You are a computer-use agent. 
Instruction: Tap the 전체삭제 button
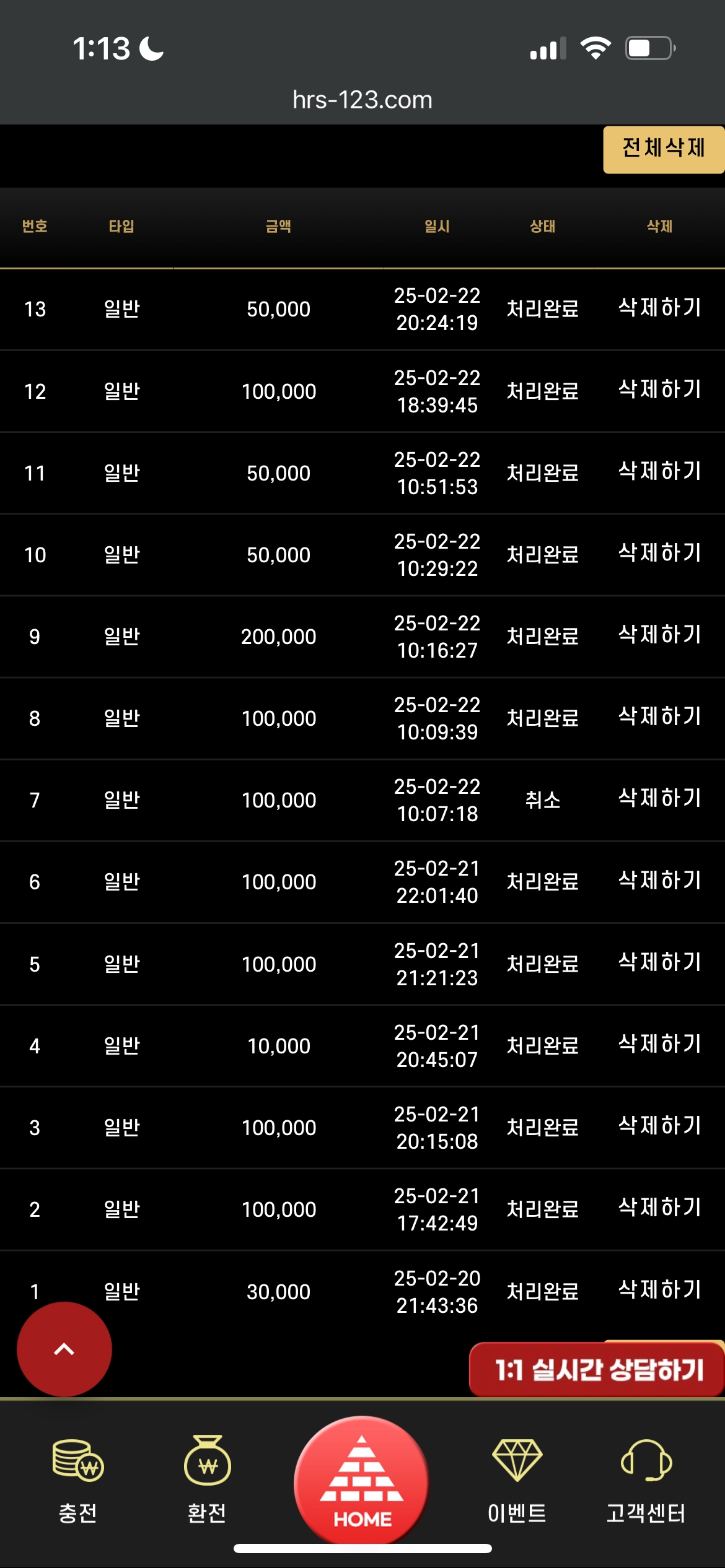point(664,149)
